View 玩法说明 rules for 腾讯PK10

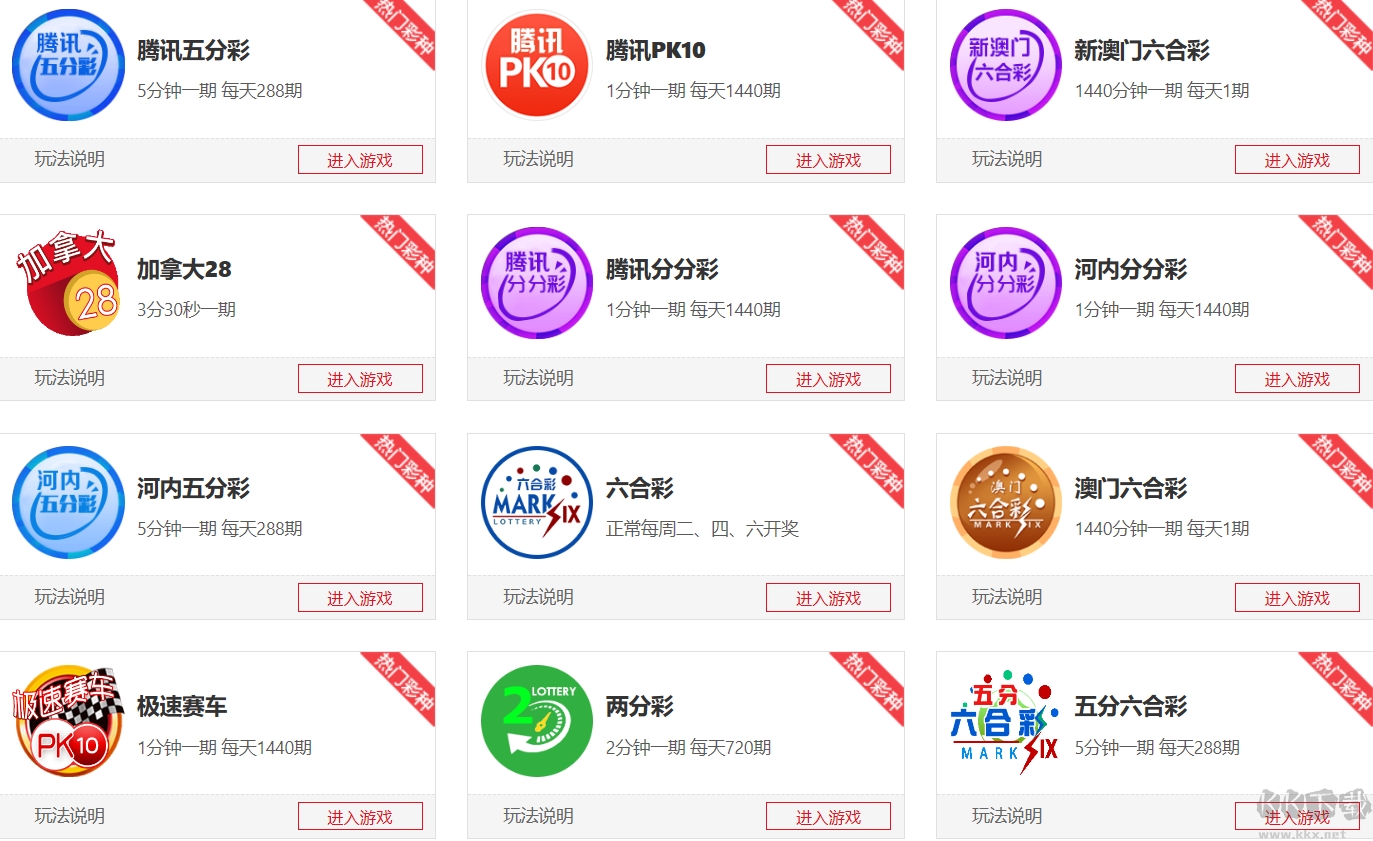(x=538, y=159)
